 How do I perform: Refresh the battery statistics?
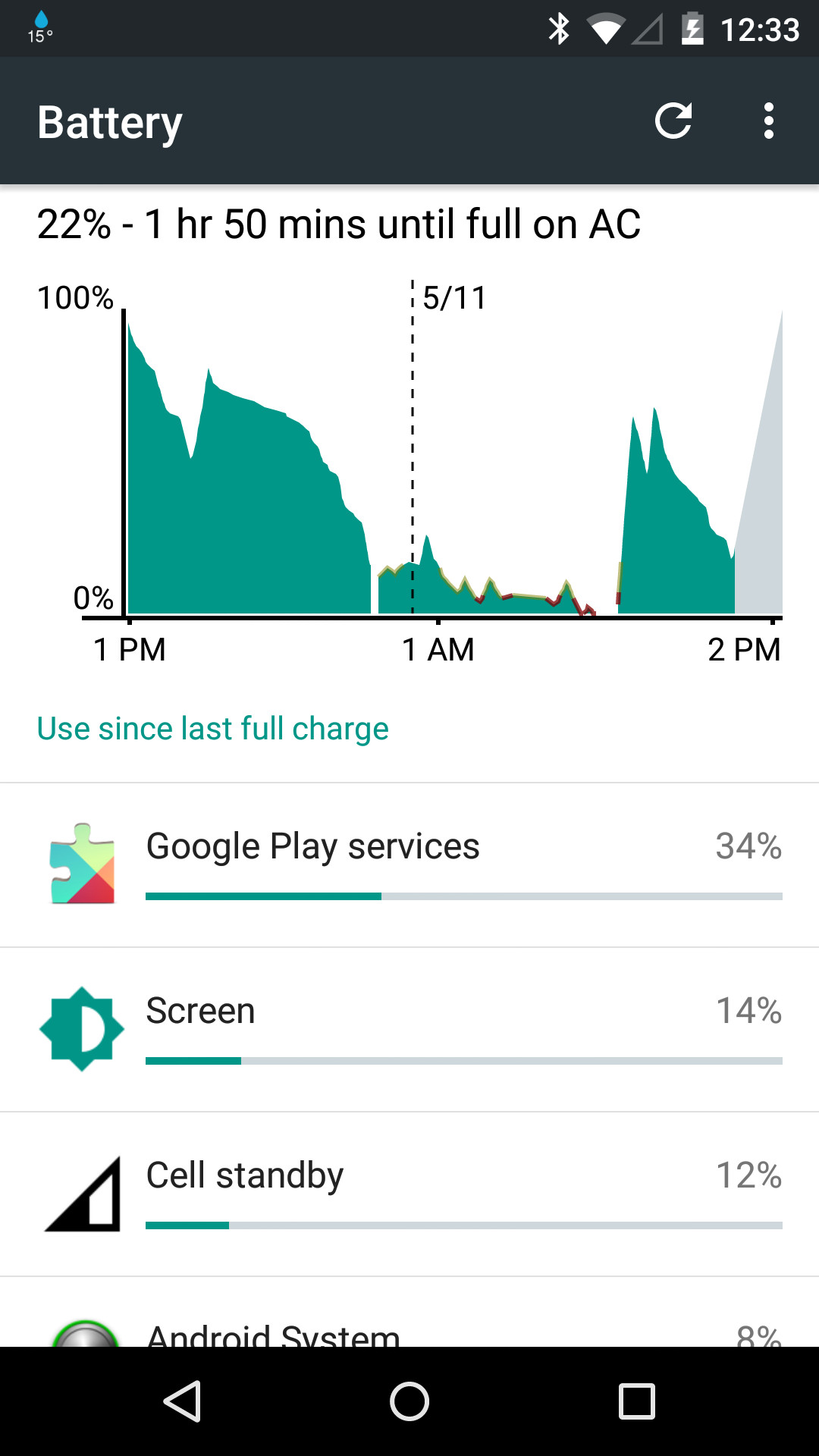[673, 121]
